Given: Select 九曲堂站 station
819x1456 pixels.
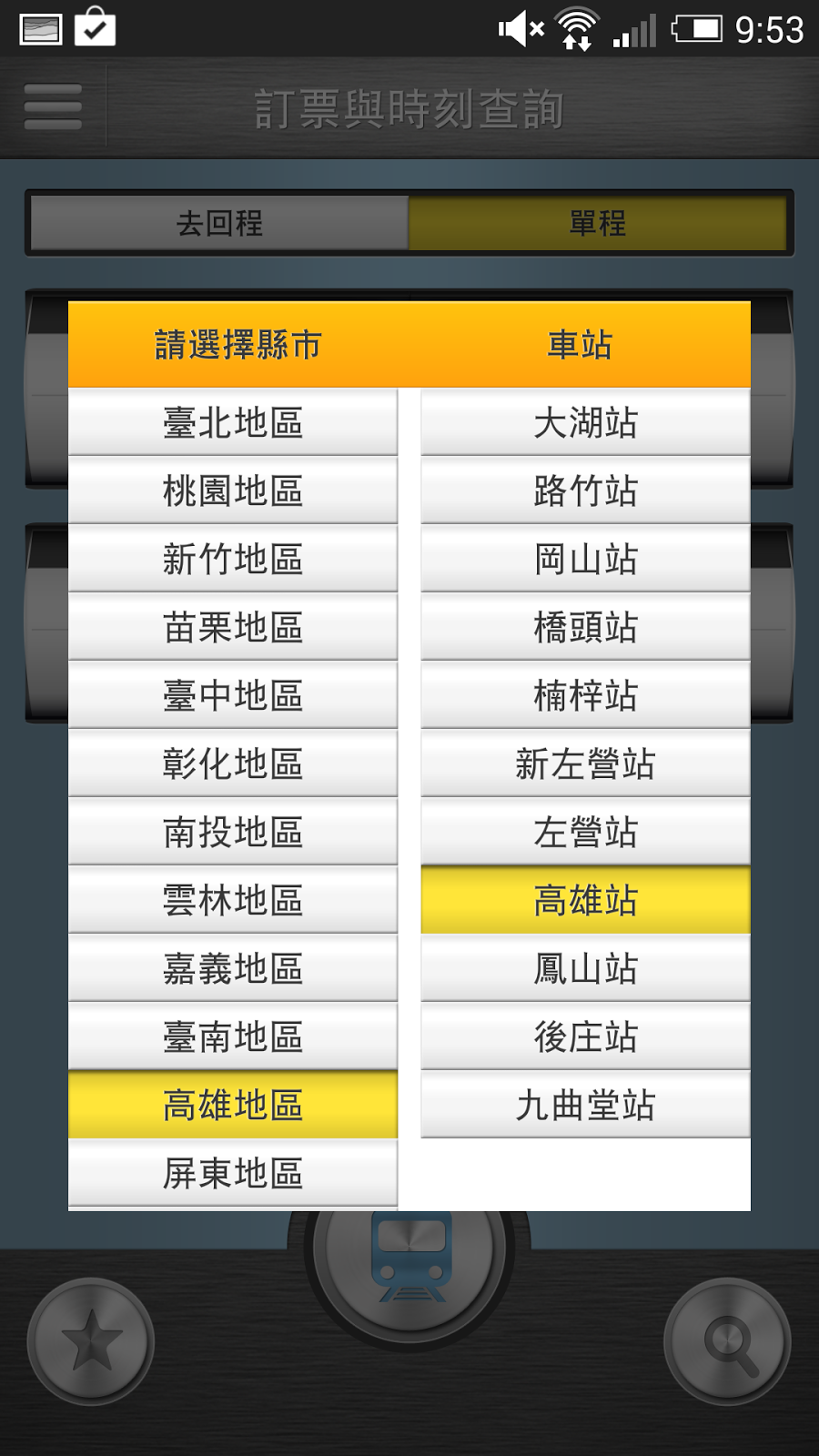Looking at the screenshot, I should [585, 1105].
